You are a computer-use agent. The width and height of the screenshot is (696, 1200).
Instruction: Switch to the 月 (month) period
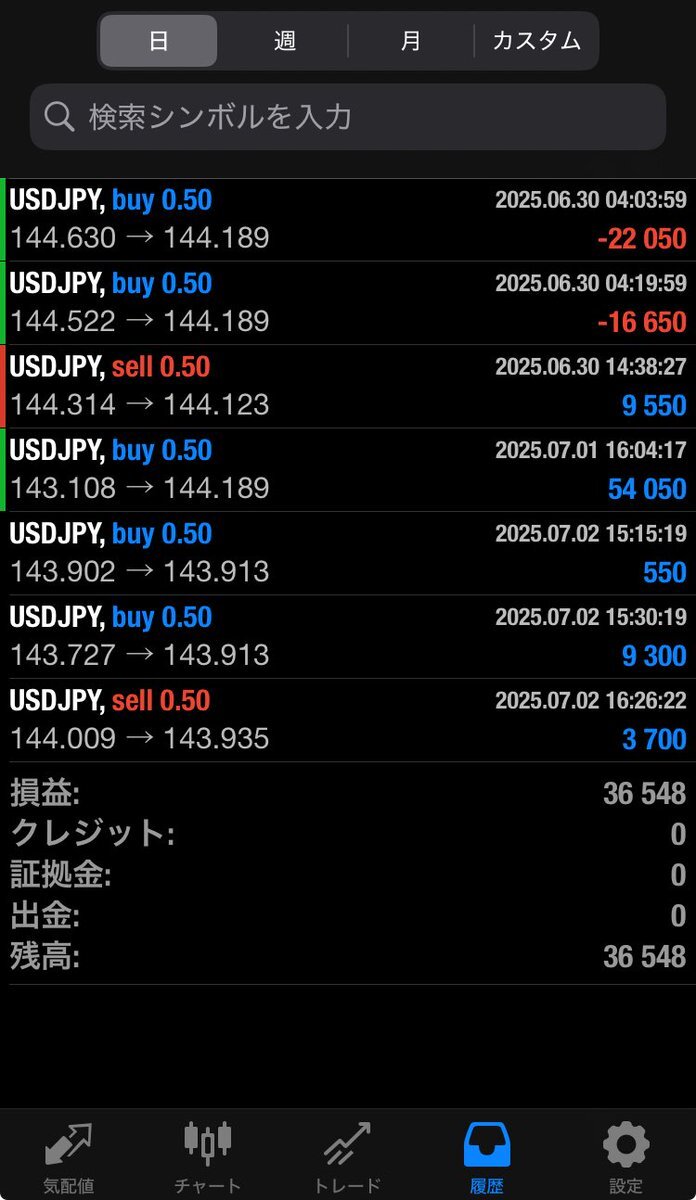(410, 41)
